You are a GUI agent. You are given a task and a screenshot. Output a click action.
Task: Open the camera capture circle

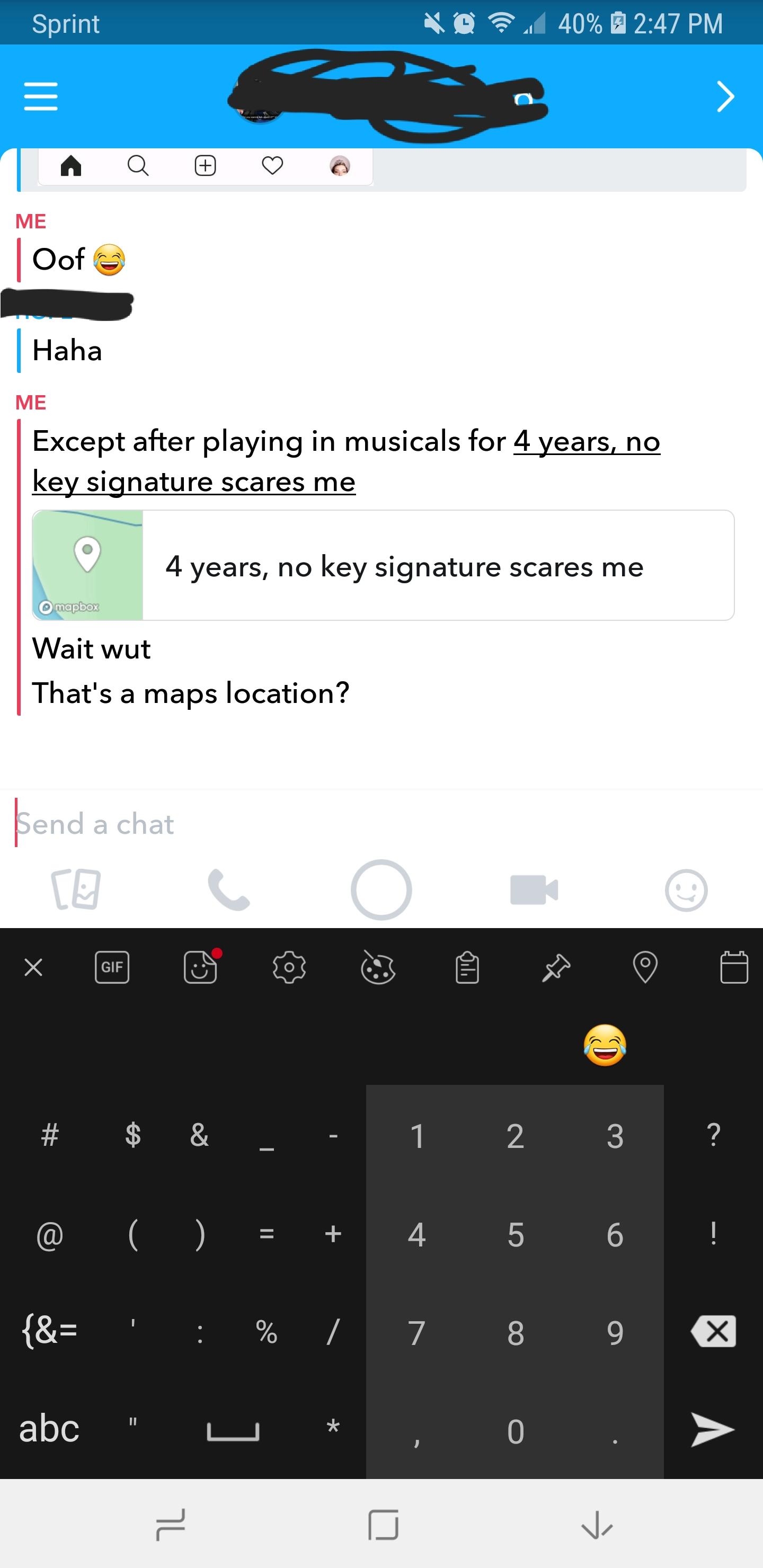[381, 890]
